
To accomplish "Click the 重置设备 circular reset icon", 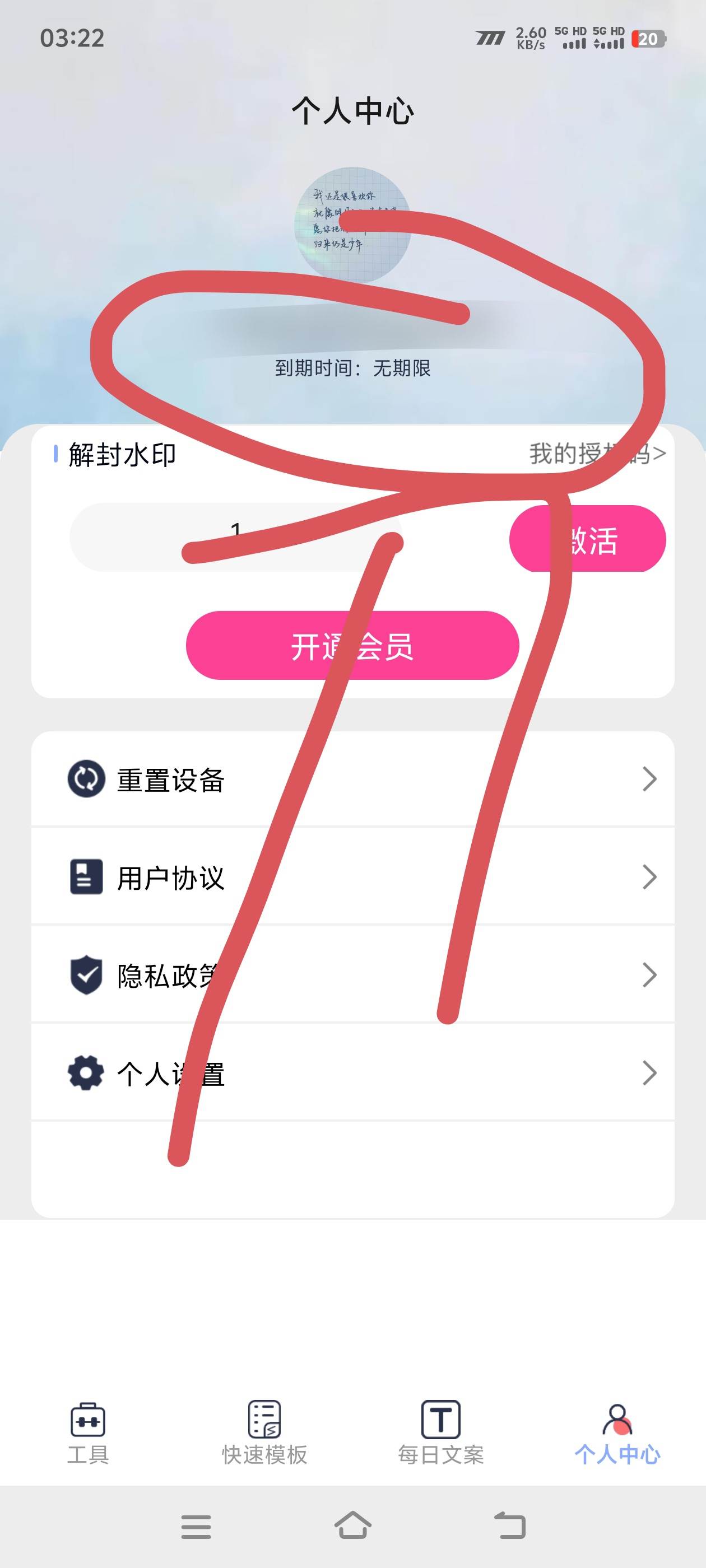I will point(85,780).
